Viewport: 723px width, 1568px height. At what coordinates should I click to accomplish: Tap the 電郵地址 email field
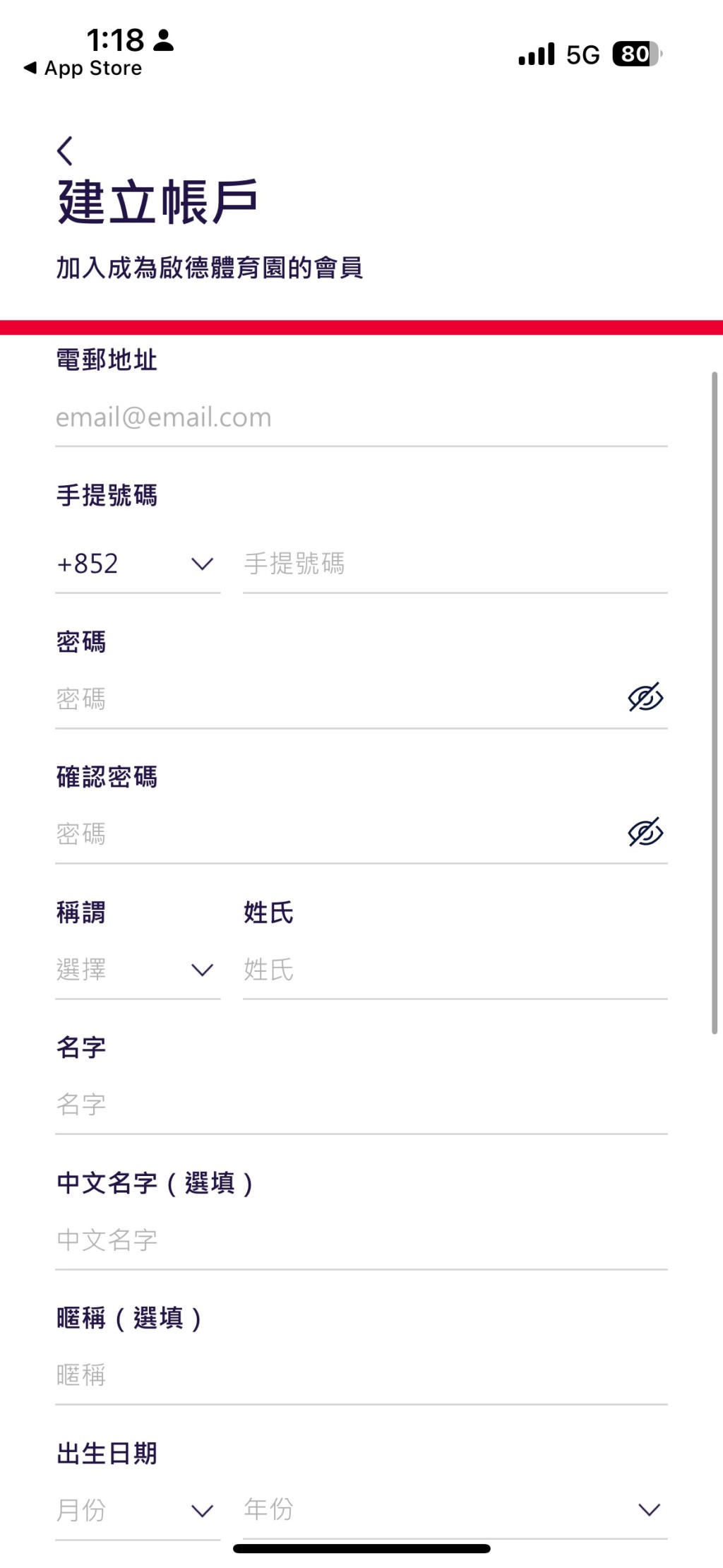(x=361, y=417)
